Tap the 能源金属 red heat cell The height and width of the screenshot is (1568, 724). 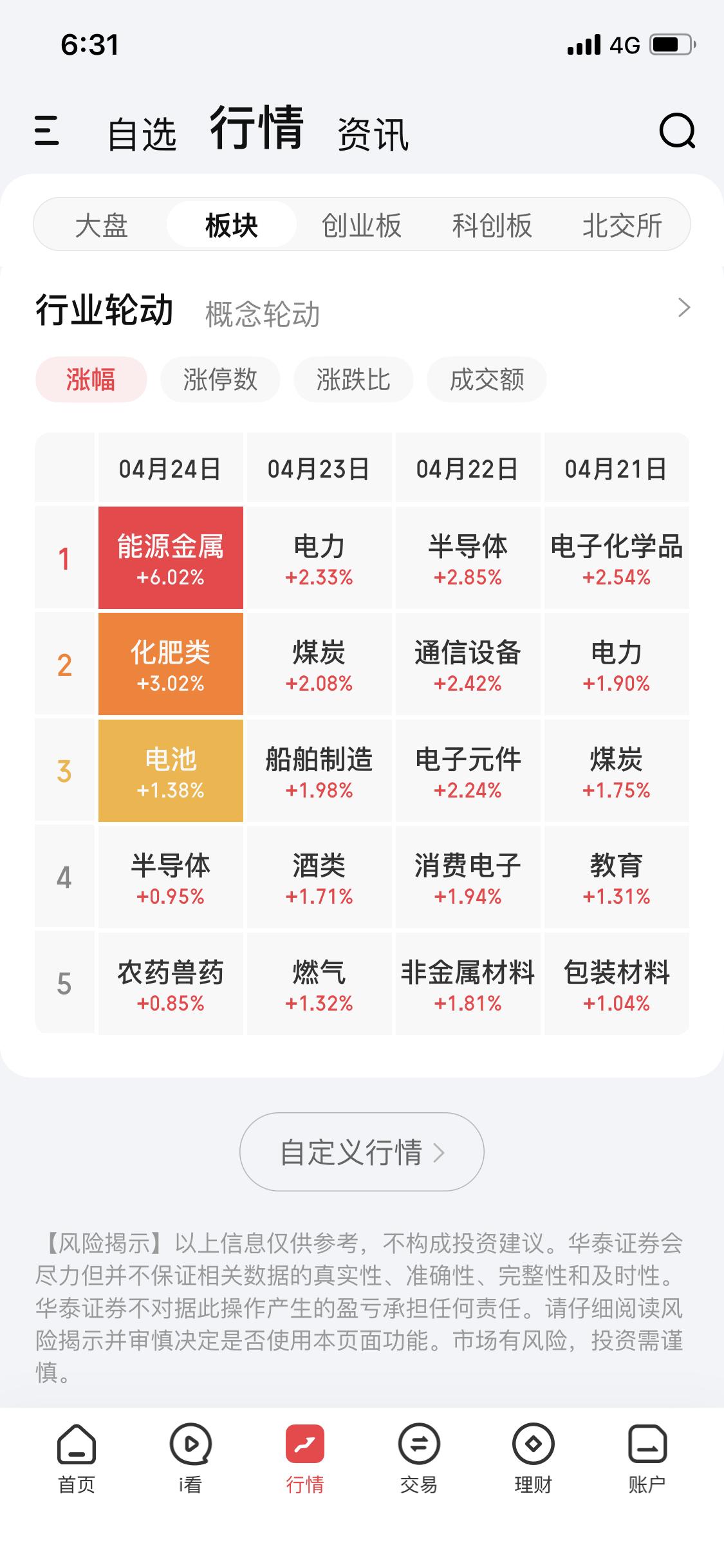[x=171, y=557]
